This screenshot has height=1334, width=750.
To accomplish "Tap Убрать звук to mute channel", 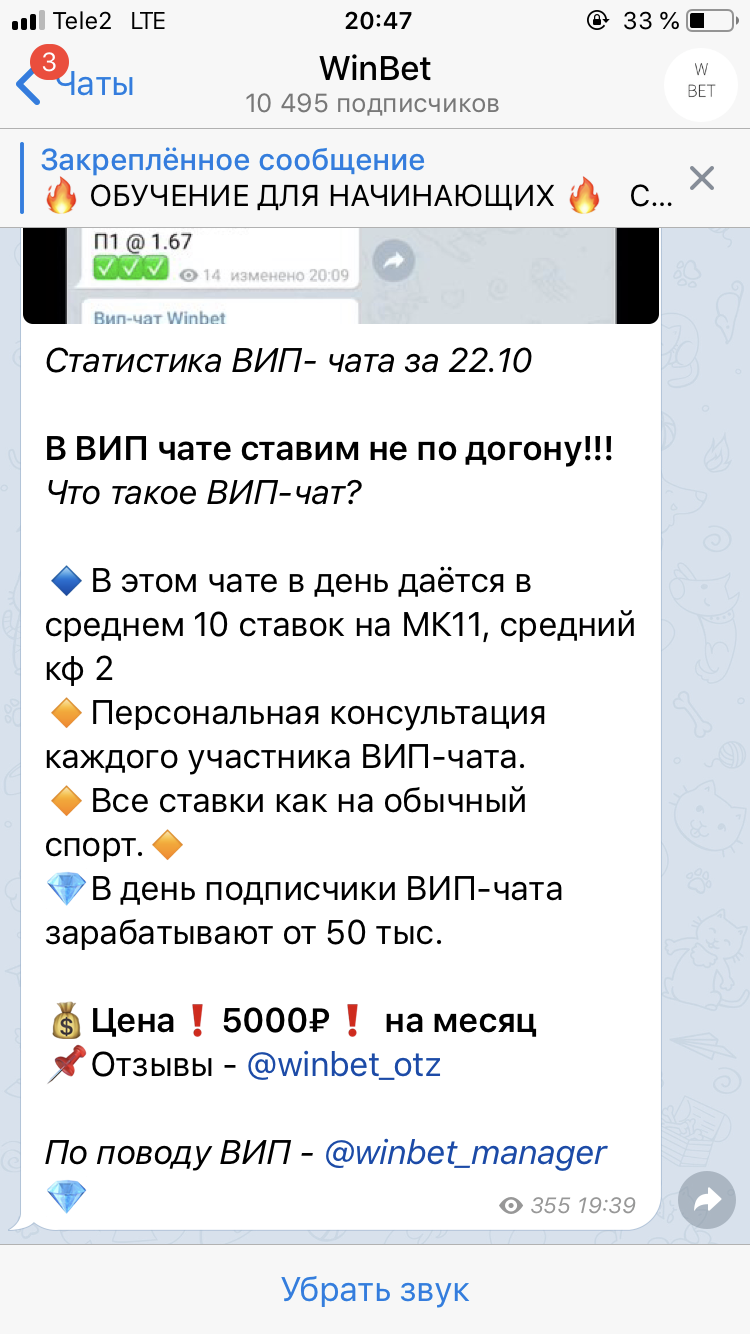I will (x=375, y=1289).
